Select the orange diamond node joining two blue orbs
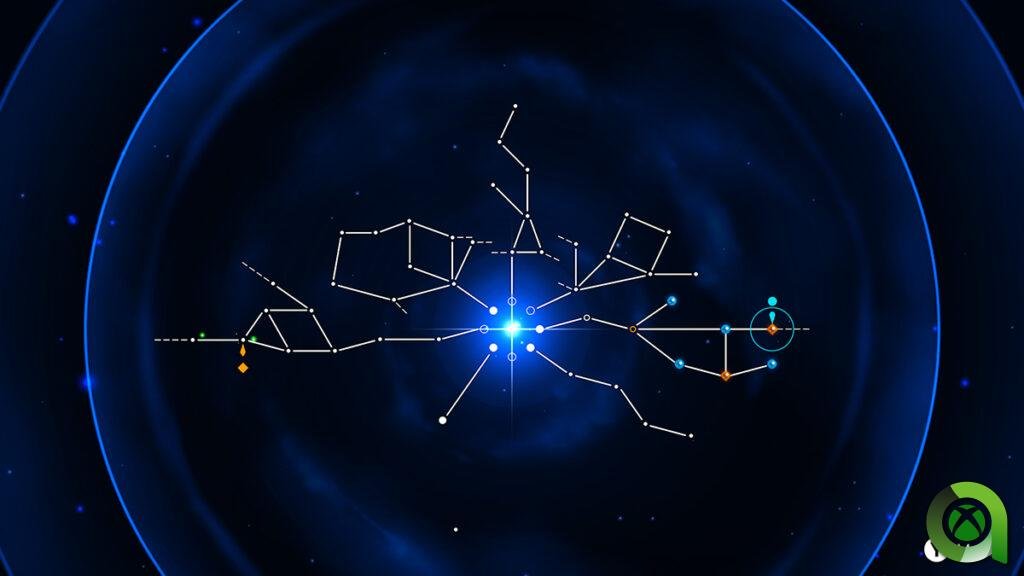1024x576 pixels. tap(726, 375)
